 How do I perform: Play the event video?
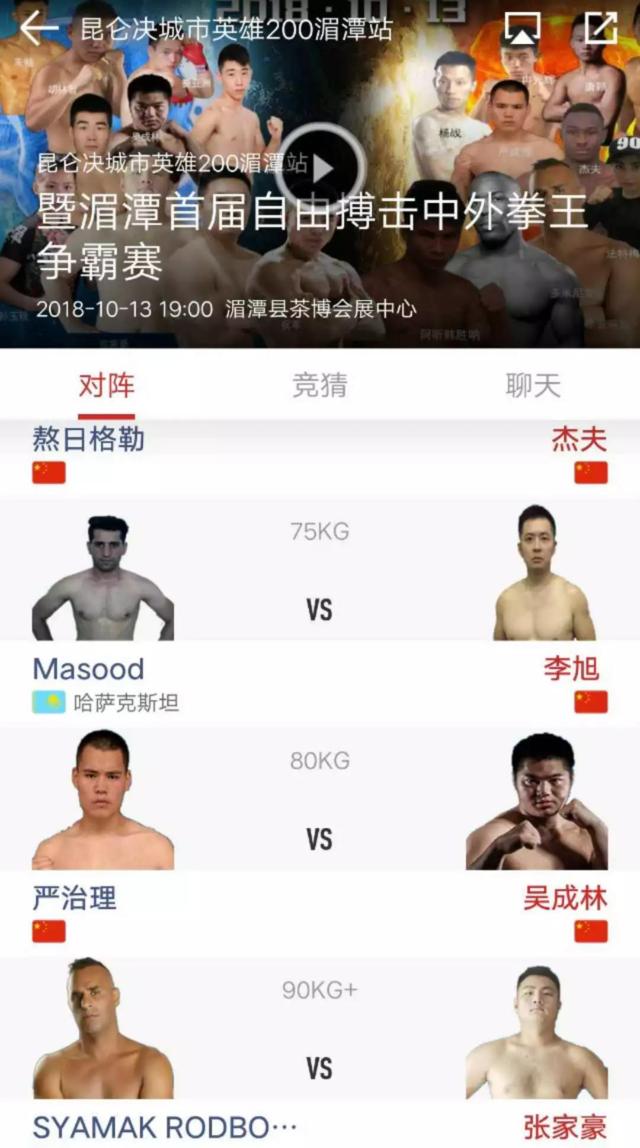320,168
